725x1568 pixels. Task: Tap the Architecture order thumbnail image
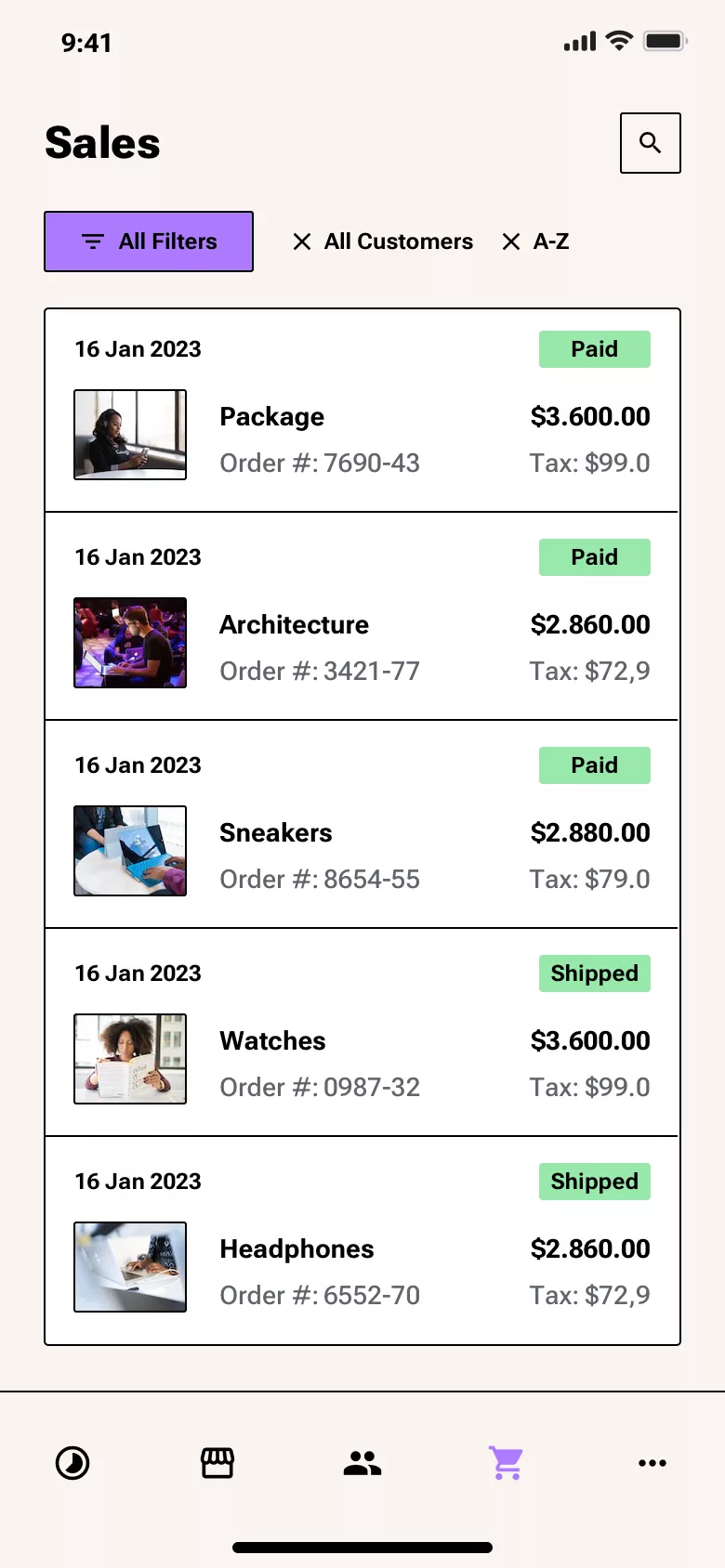click(129, 642)
